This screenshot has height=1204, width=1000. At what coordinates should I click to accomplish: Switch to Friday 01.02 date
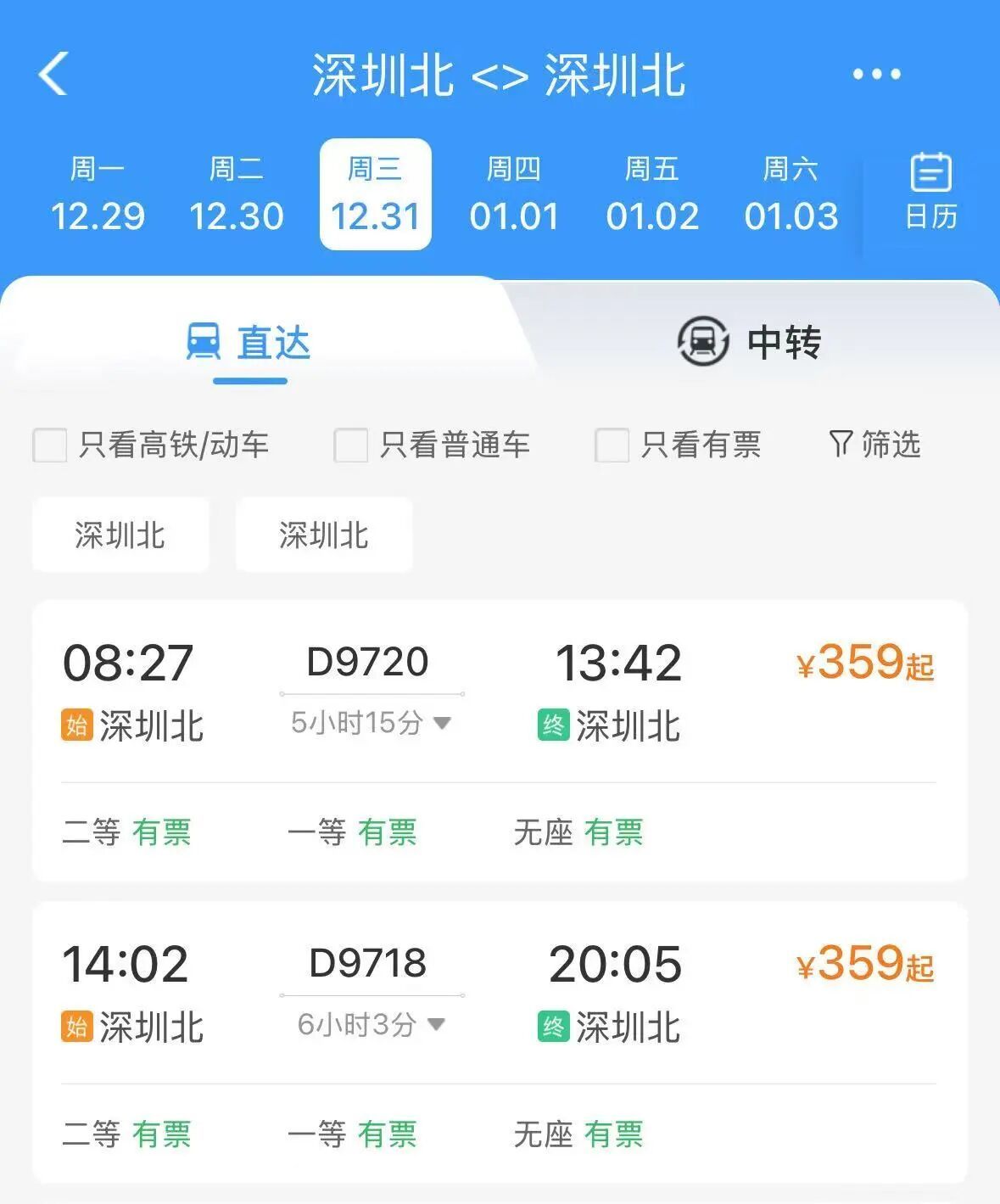[652, 194]
